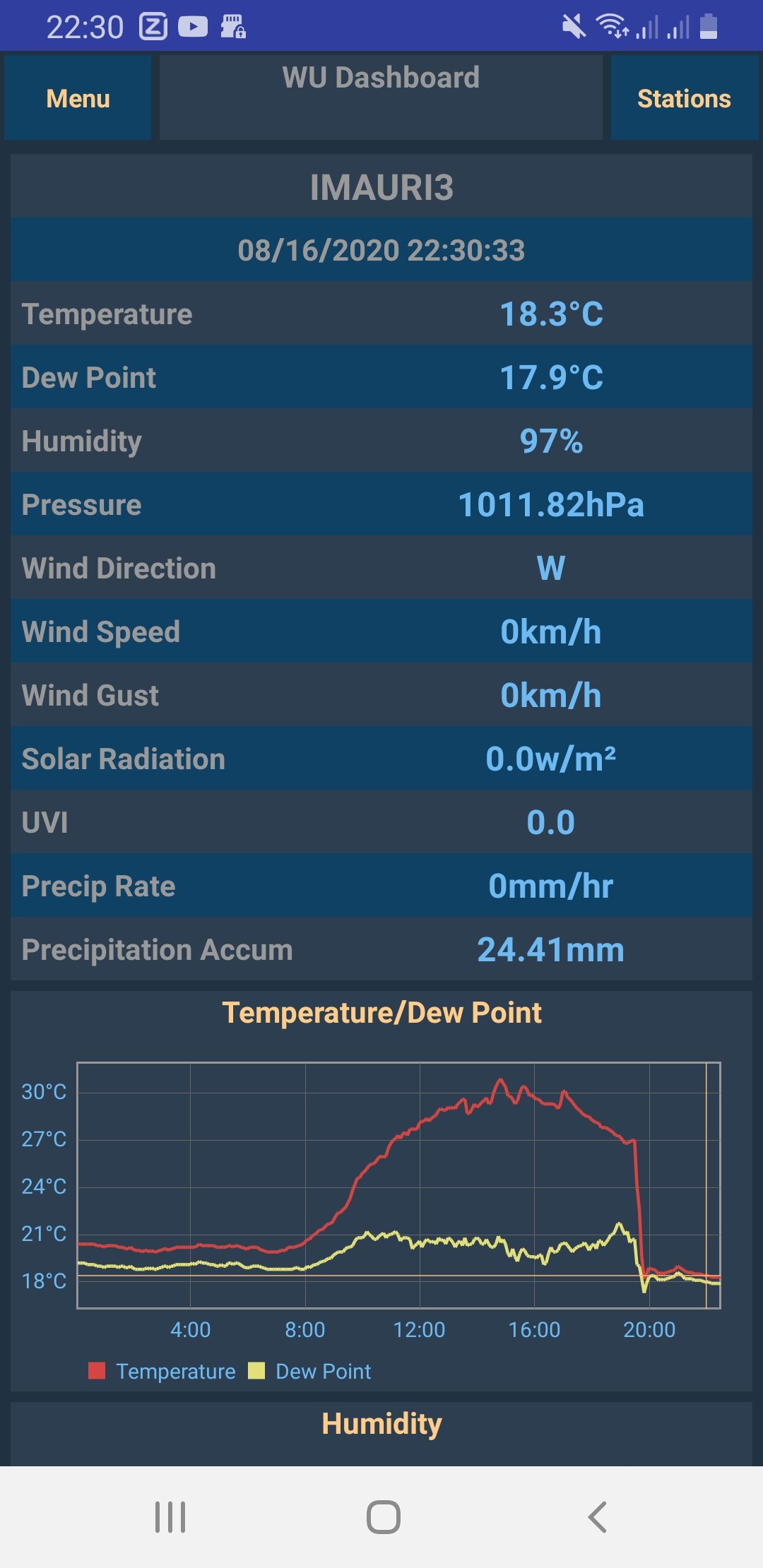Open the Stations list
This screenshot has width=763, height=1568.
(684, 97)
